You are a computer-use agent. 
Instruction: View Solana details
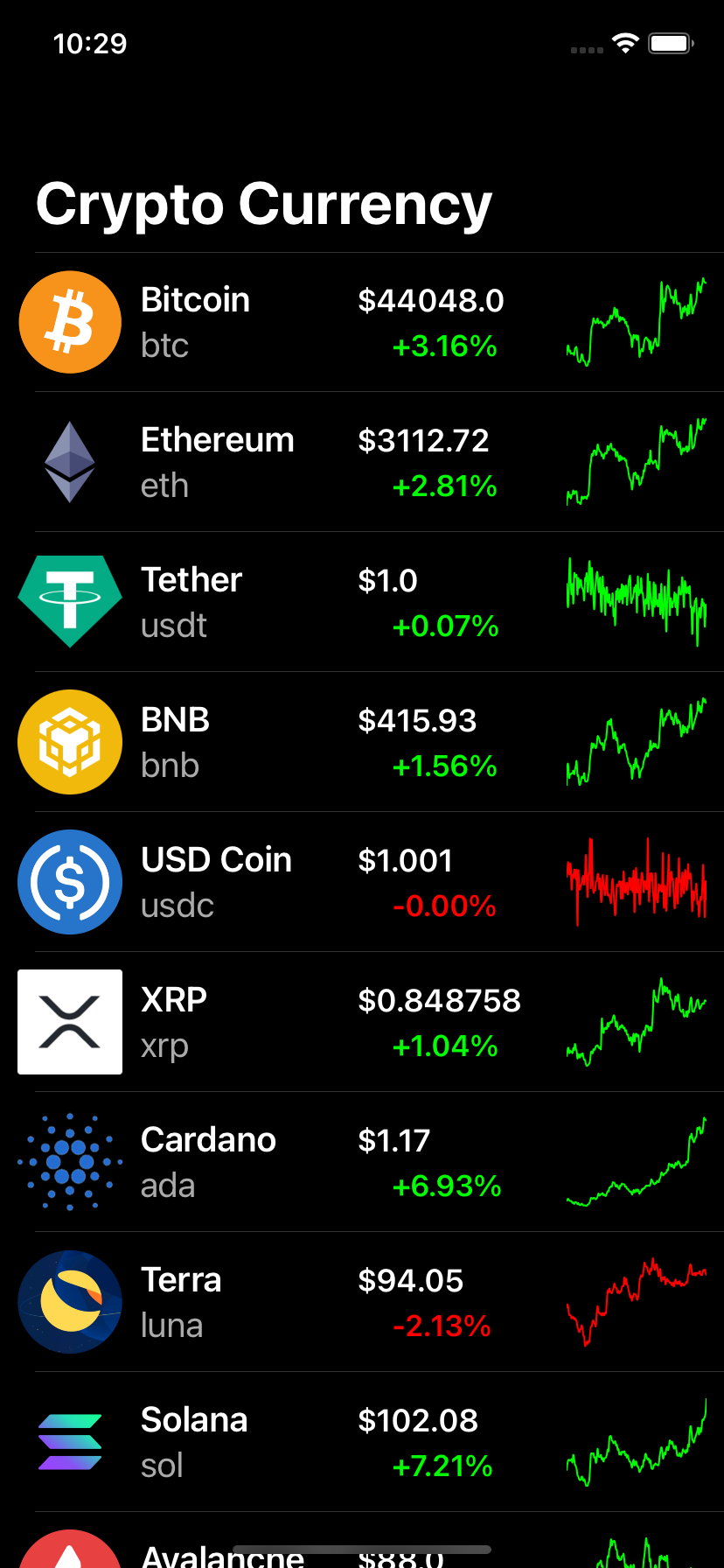pyautogui.click(x=362, y=1442)
